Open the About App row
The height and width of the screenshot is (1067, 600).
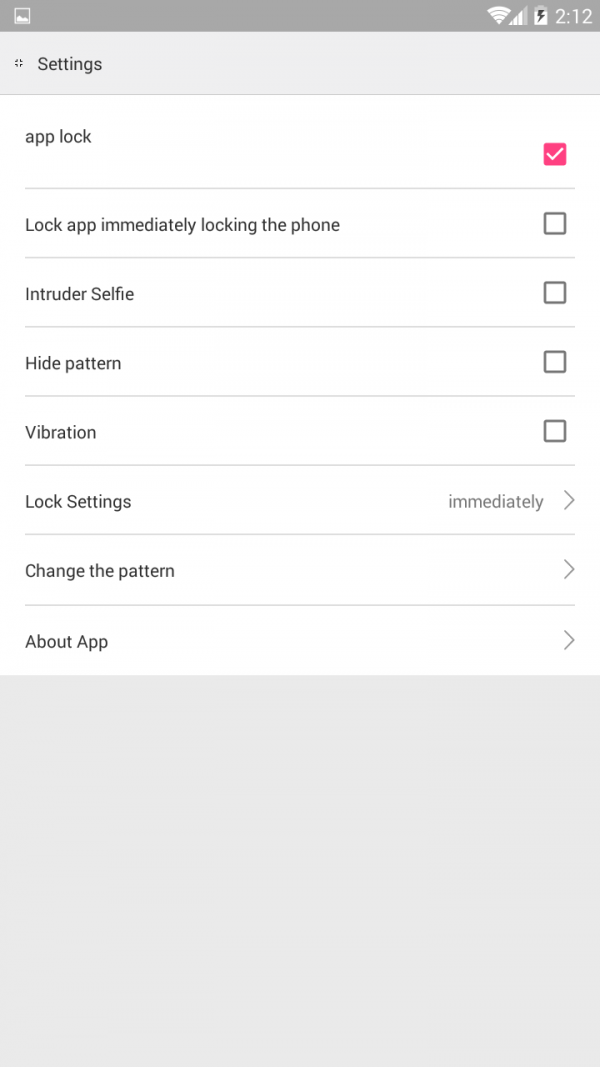coord(300,640)
